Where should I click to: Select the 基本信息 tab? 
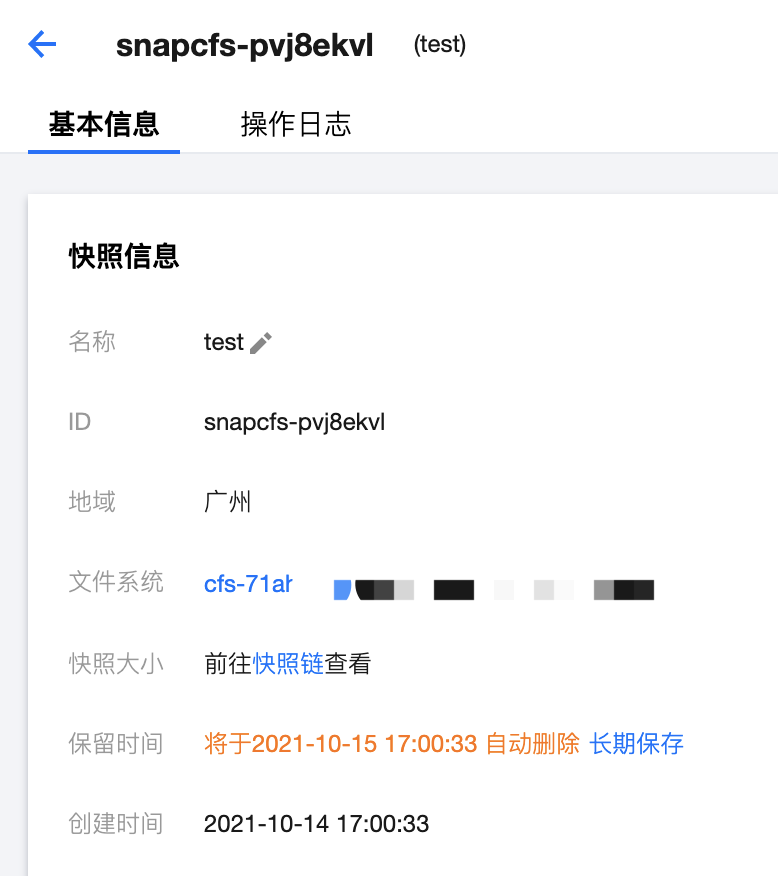[104, 125]
